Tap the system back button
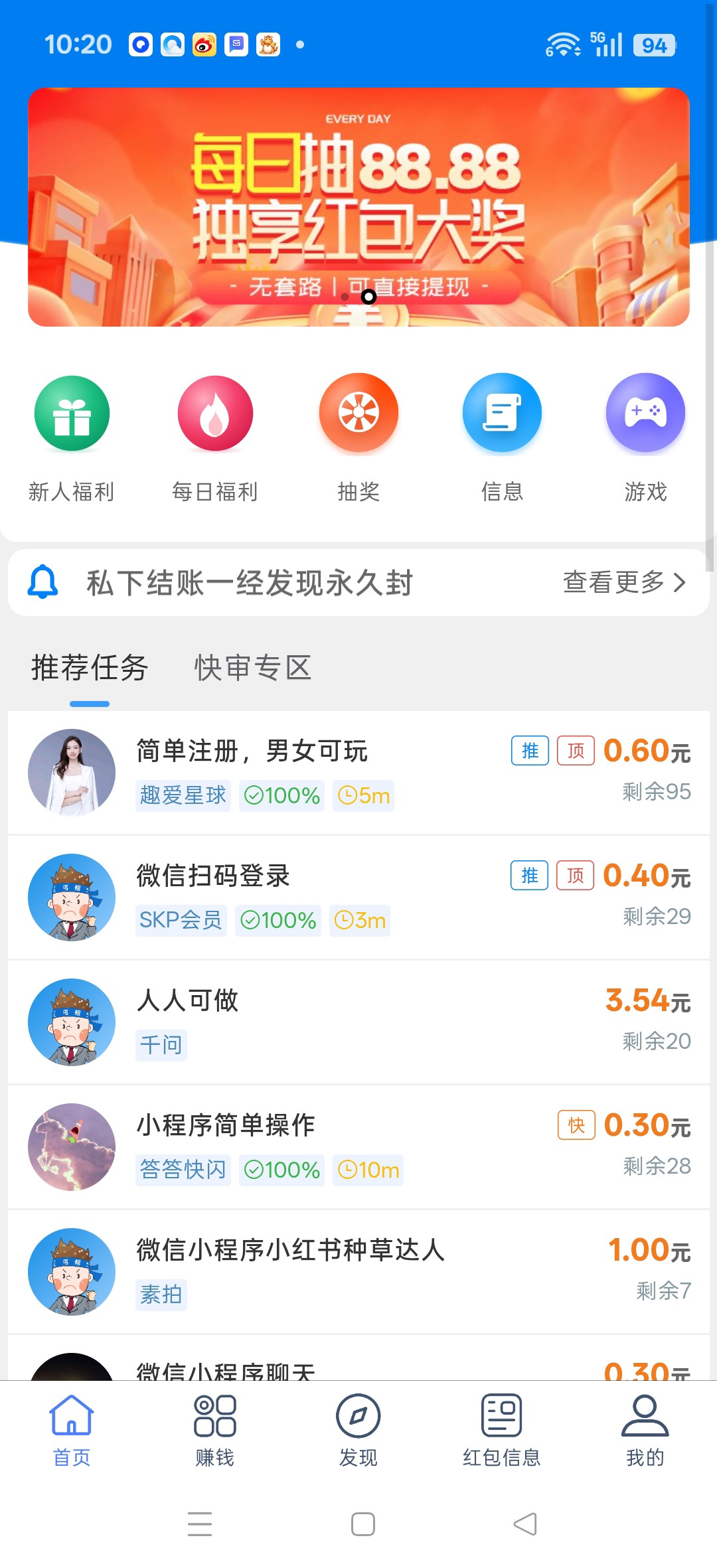Viewport: 717px width, 1568px height. [525, 1524]
